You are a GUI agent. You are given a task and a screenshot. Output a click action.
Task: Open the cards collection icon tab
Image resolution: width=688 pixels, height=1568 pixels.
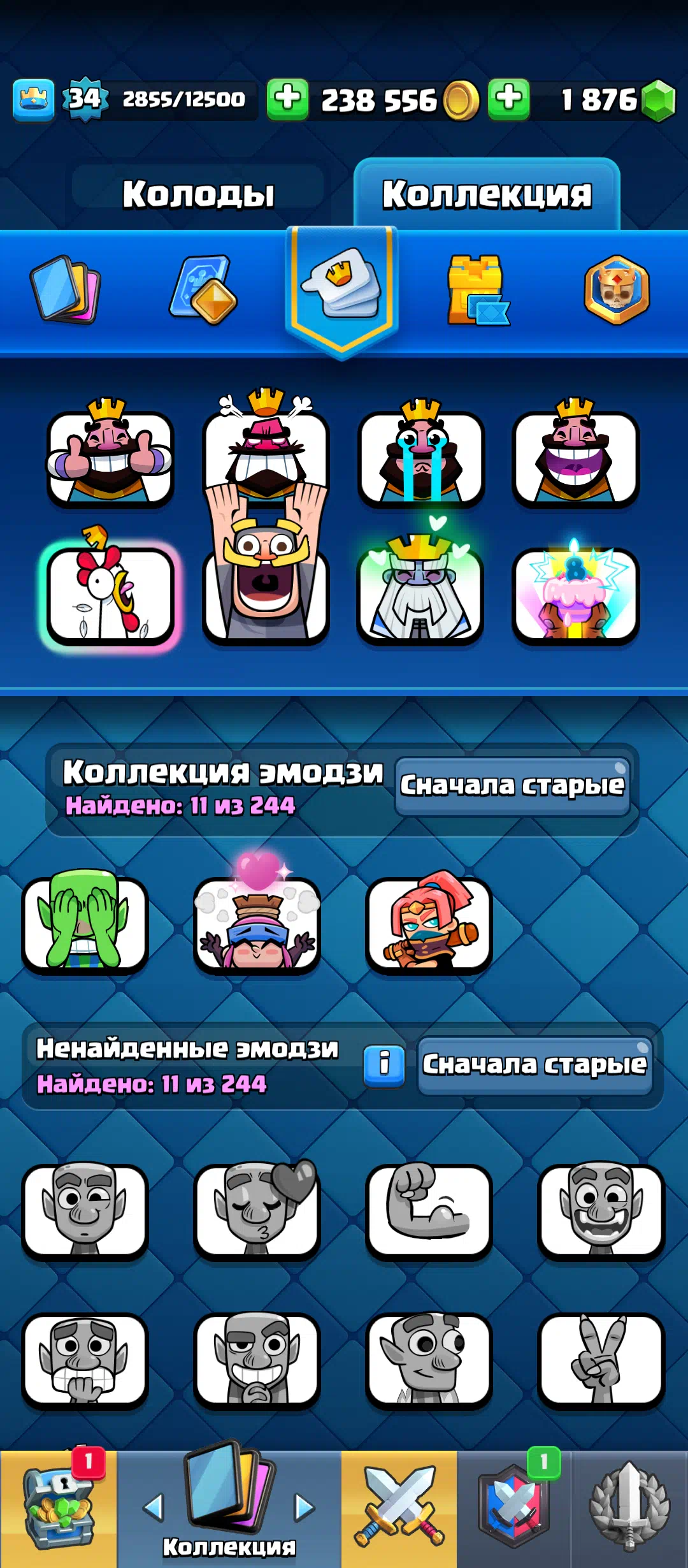(66, 290)
